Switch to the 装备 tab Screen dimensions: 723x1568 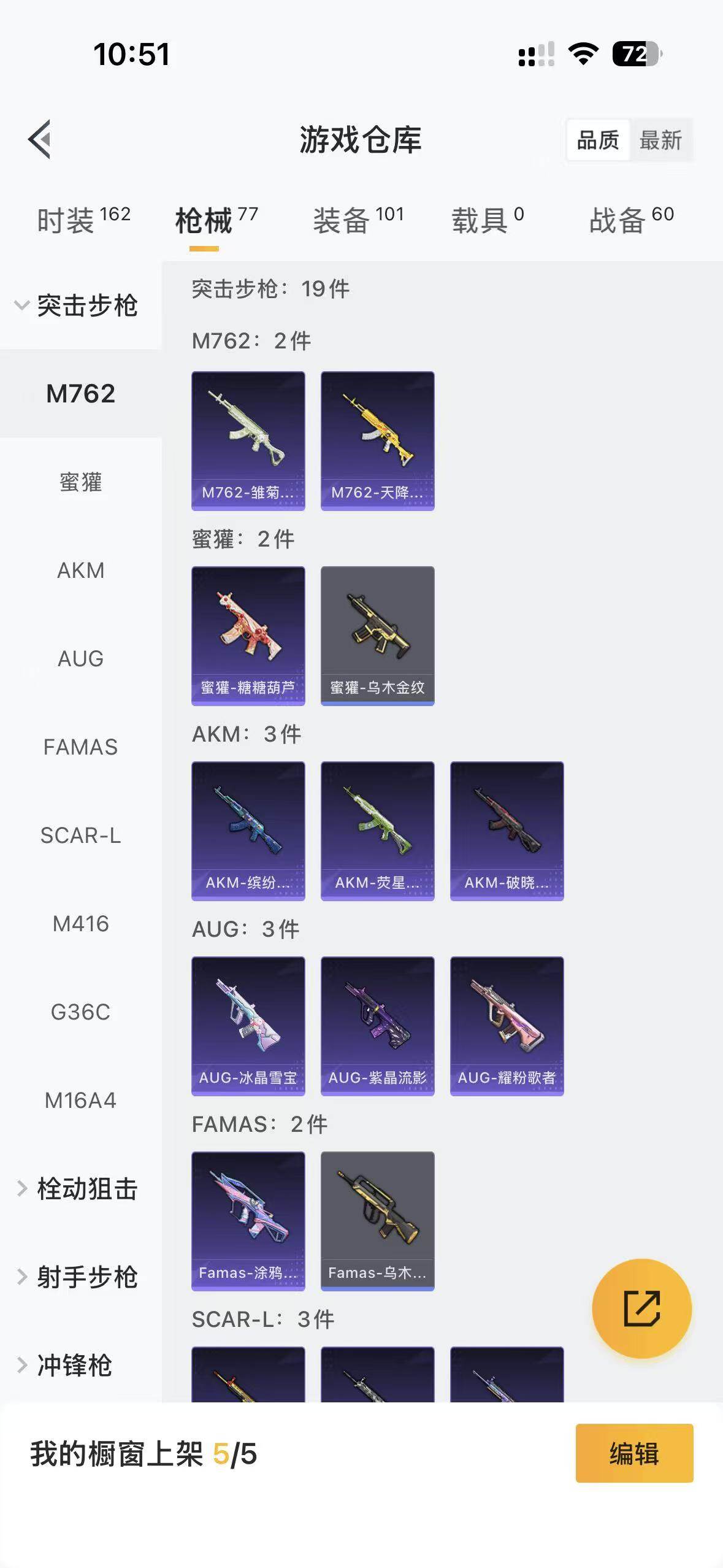[358, 220]
